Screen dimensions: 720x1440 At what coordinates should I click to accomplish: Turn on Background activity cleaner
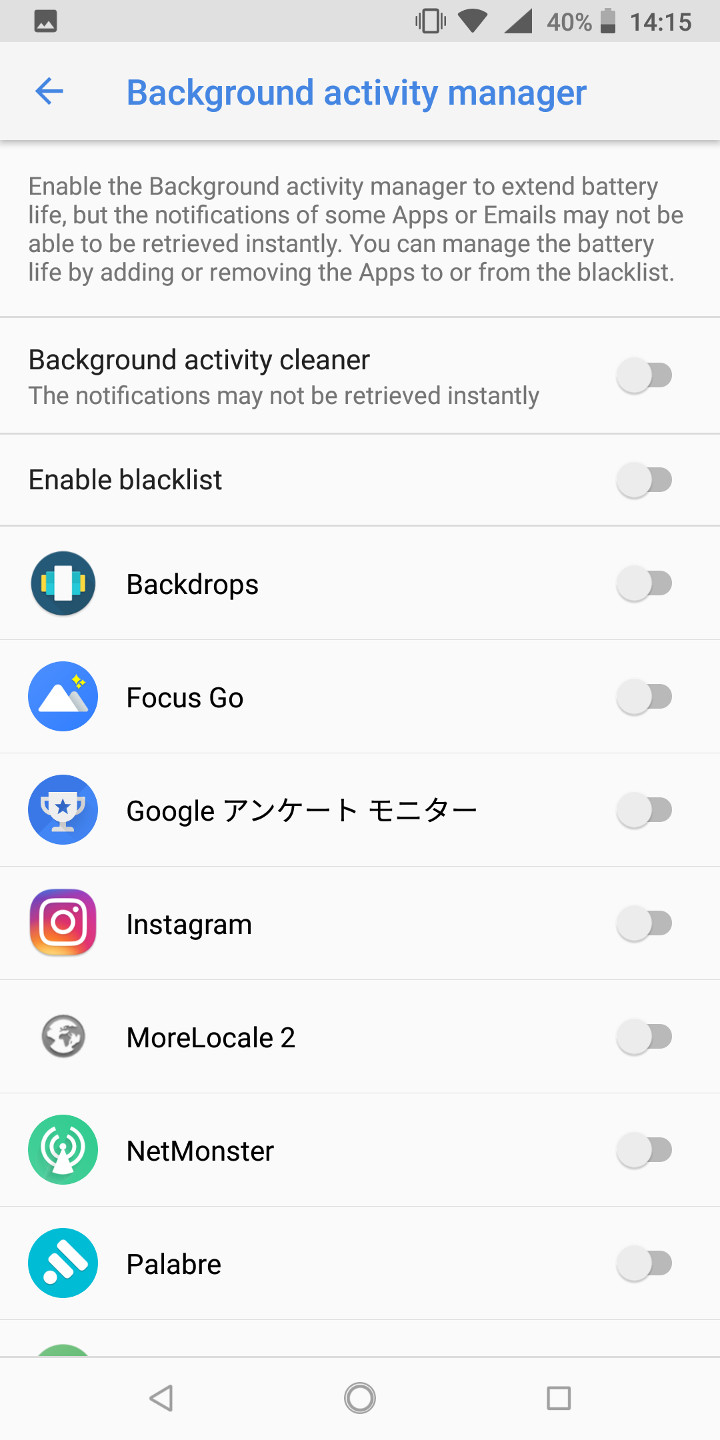[x=645, y=376]
